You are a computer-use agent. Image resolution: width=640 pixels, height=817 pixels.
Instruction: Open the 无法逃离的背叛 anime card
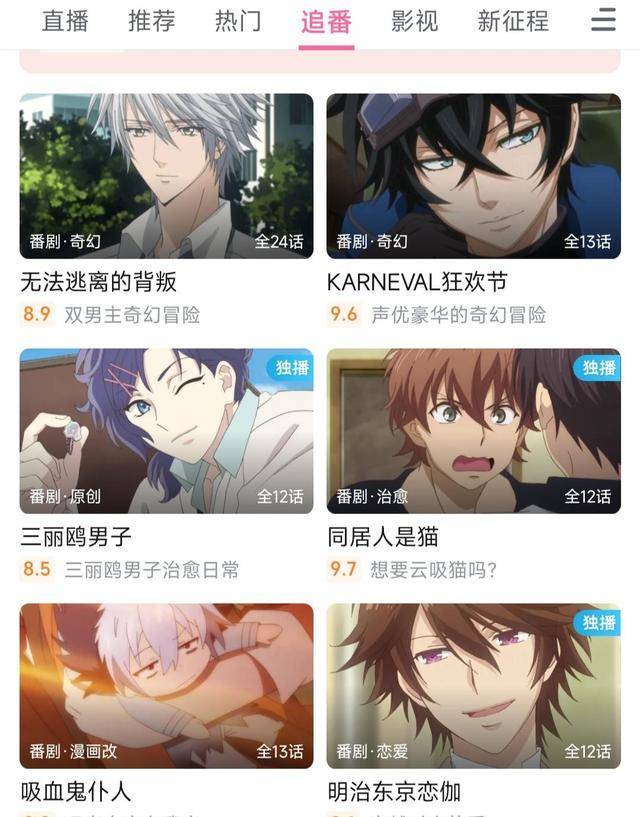(166, 177)
